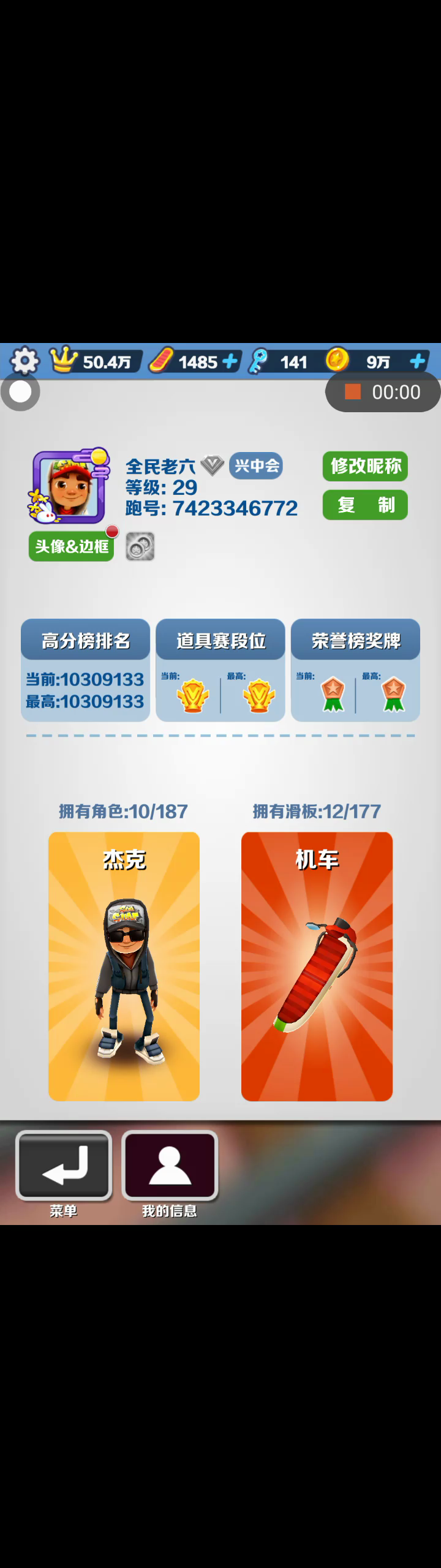441x1568 pixels.
Task: Tap 修改昵称 to change nickname
Action: pos(365,467)
